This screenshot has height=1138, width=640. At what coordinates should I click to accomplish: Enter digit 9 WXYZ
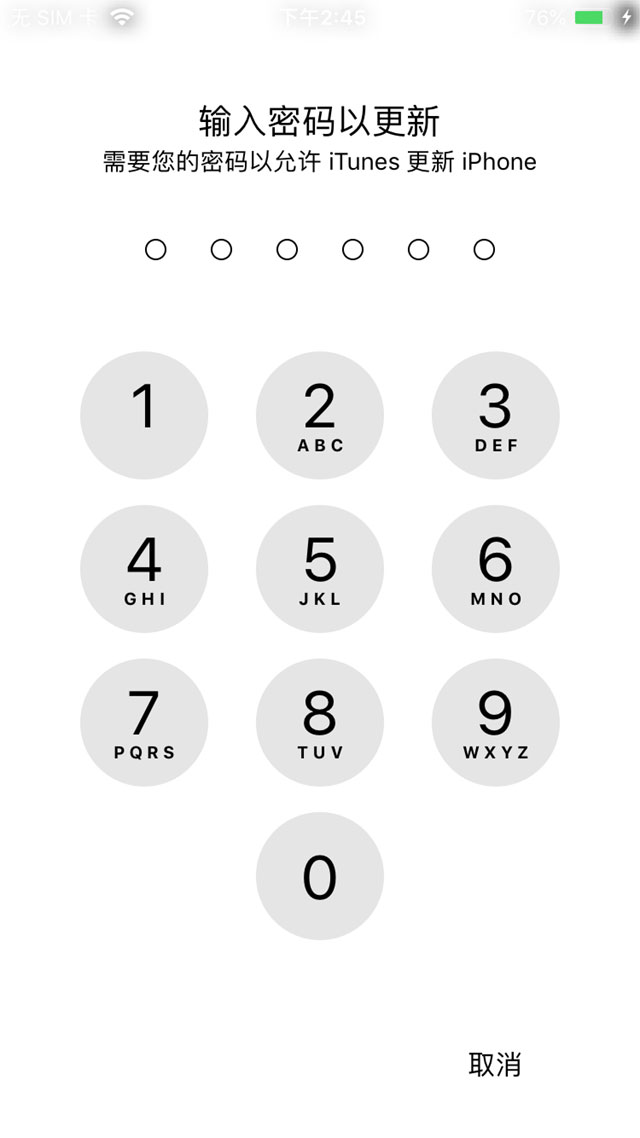coord(496,722)
